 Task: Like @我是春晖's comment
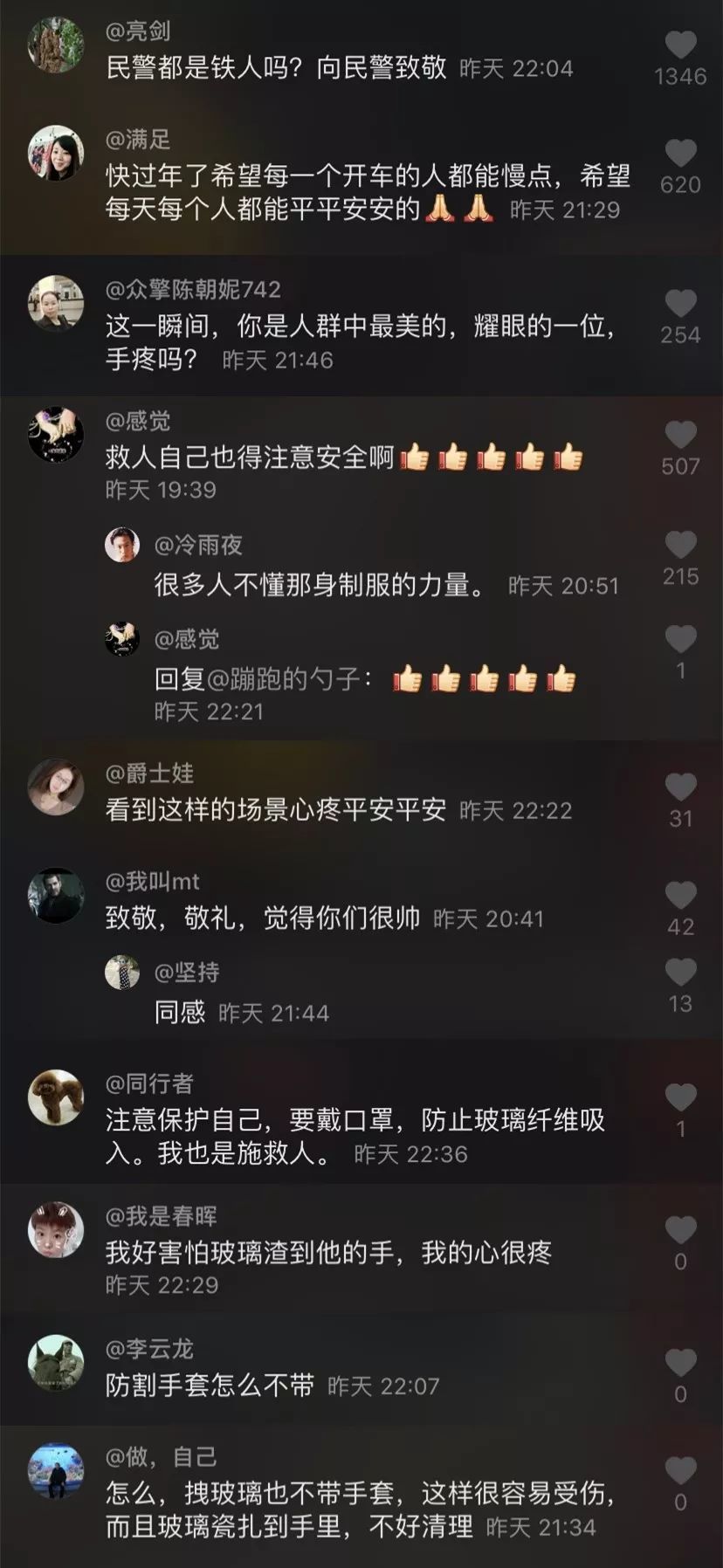point(680,1231)
